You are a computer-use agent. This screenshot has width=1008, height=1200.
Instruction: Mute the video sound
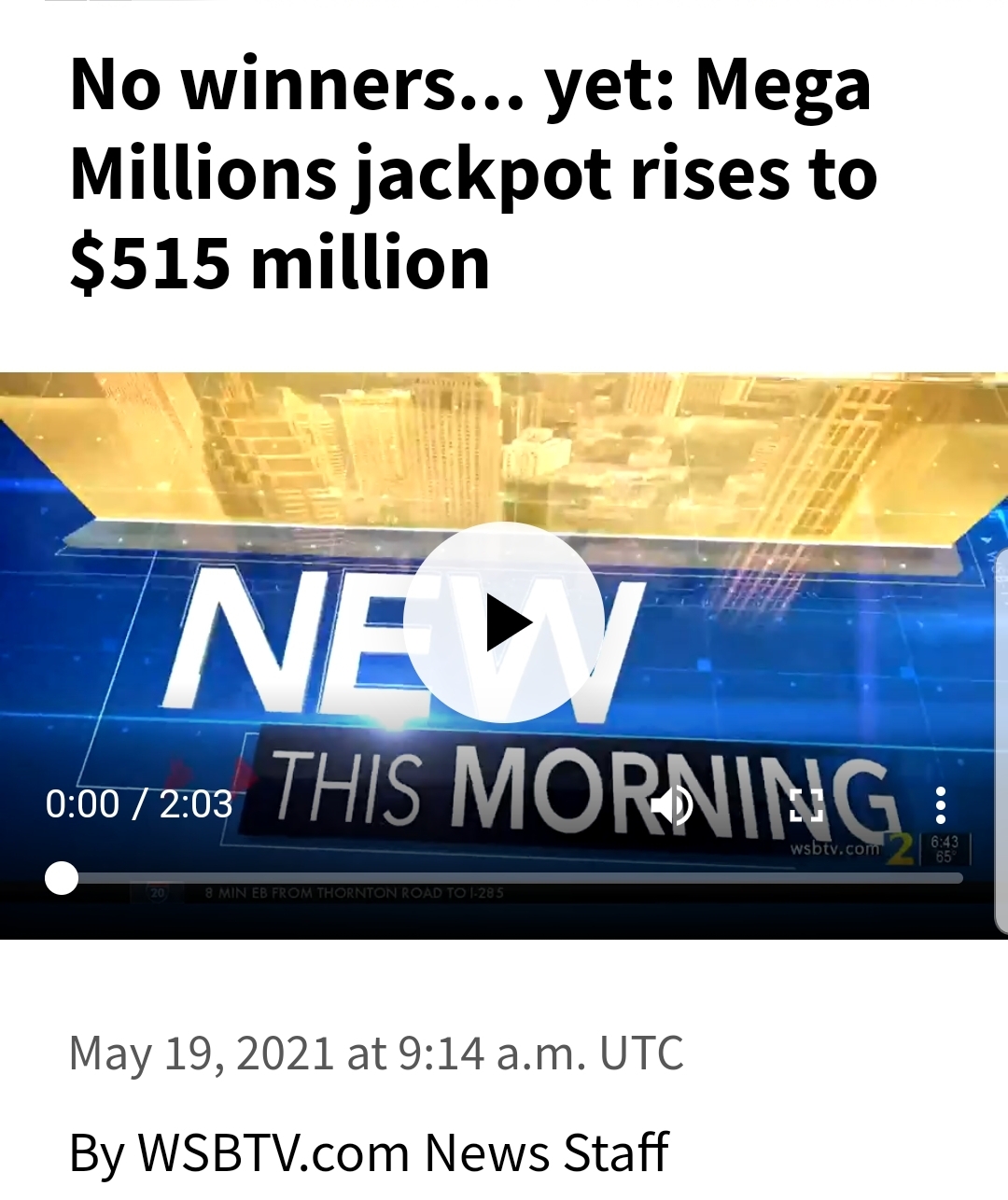(673, 804)
